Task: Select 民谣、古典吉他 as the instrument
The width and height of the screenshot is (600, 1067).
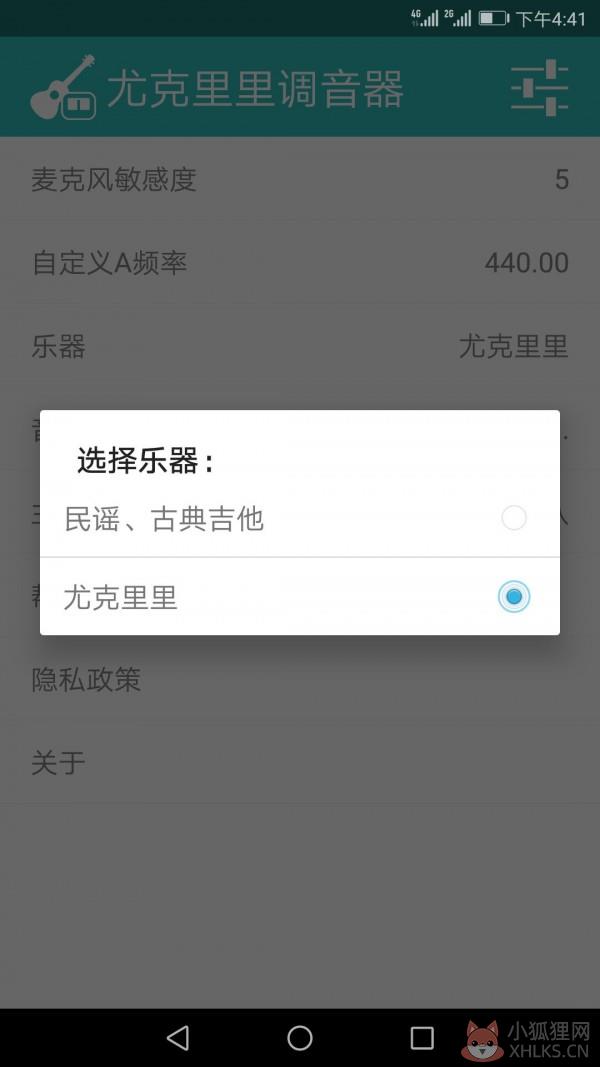Action: pyautogui.click(x=299, y=519)
